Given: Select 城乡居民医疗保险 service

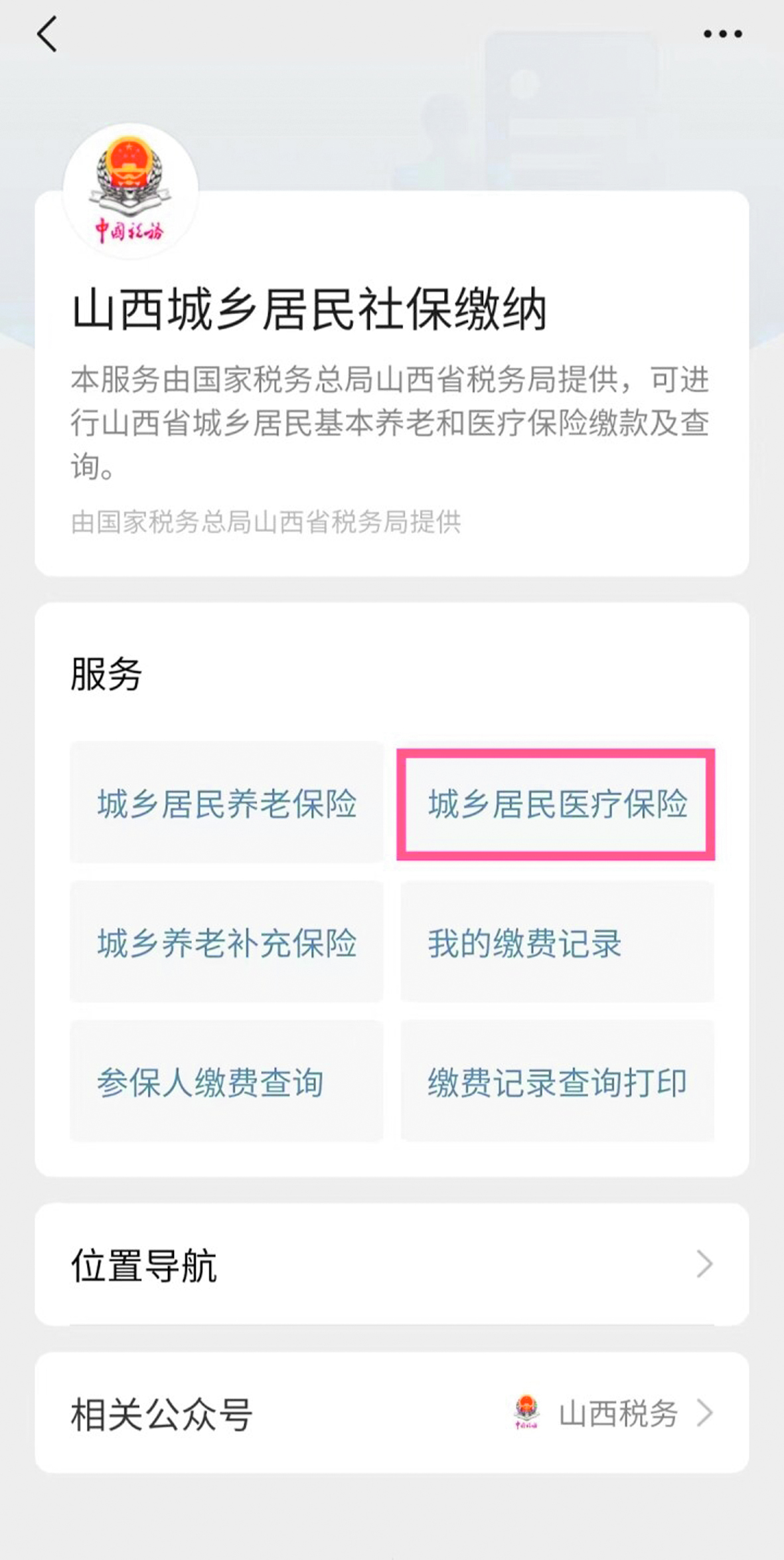Looking at the screenshot, I should point(556,804).
